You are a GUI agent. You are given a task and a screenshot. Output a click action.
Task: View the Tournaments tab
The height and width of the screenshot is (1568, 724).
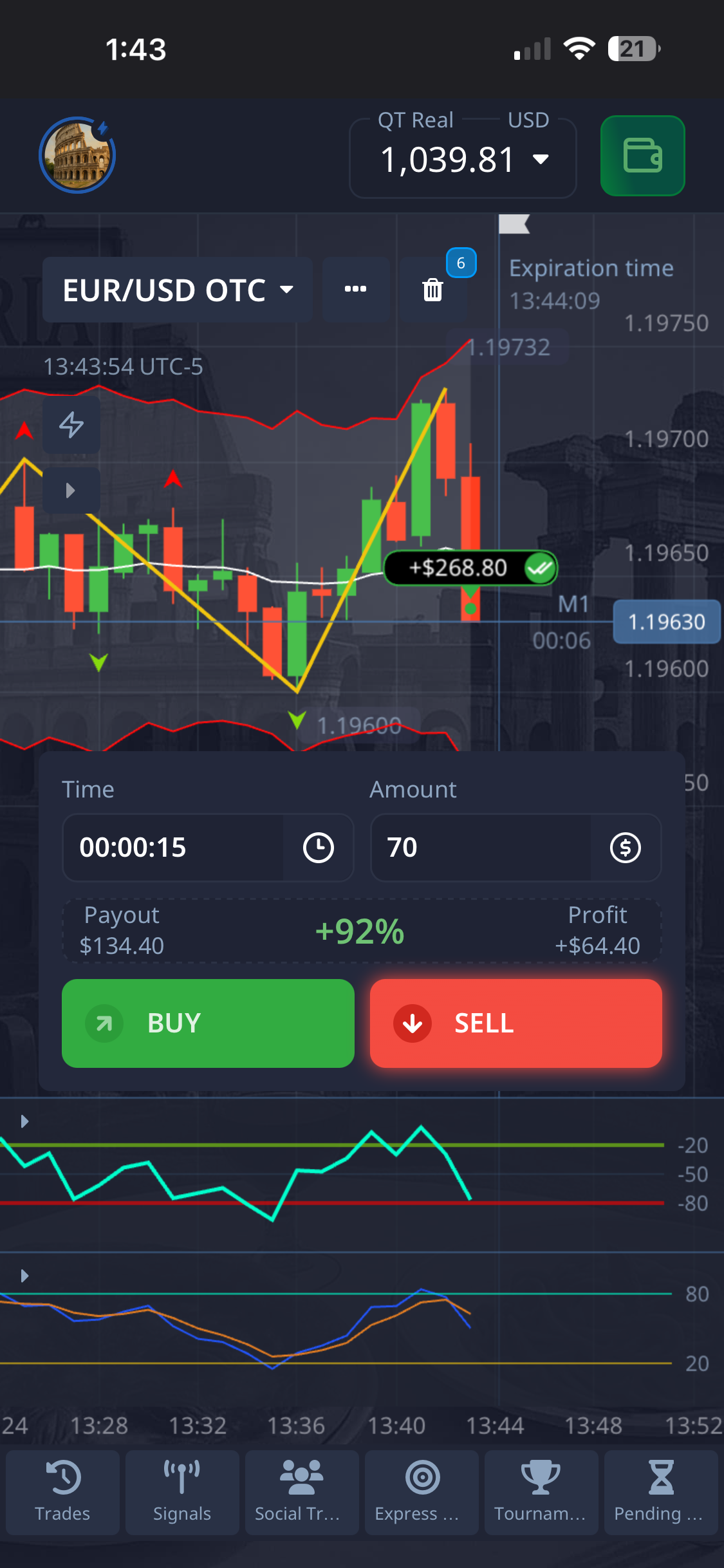[541, 1492]
